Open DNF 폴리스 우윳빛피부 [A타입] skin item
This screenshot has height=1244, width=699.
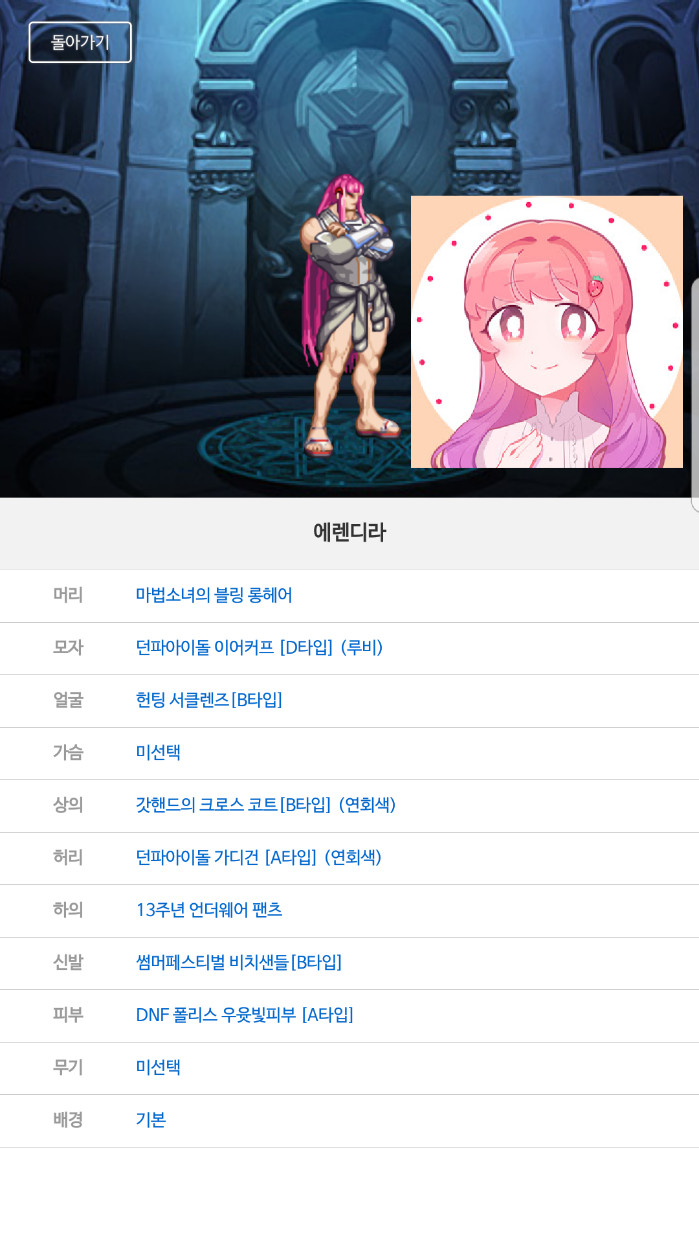[x=244, y=1015]
